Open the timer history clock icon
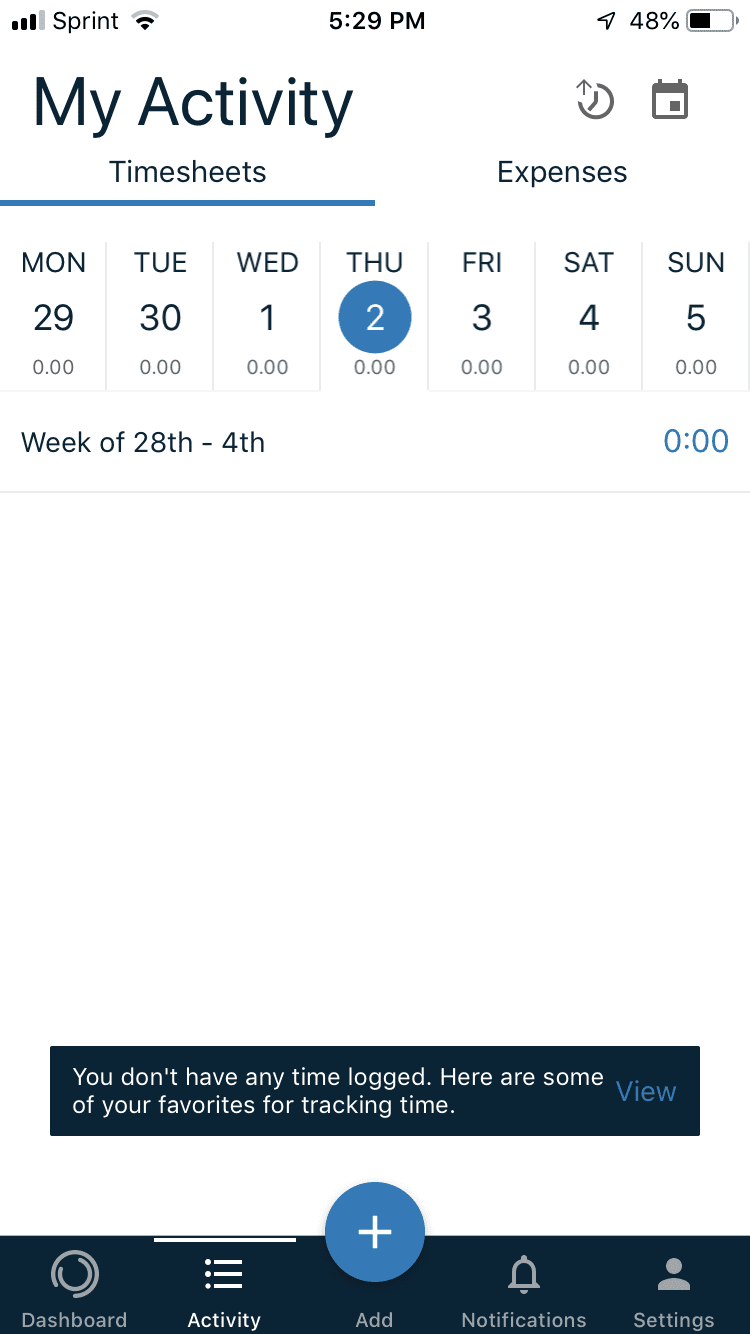Image resolution: width=750 pixels, height=1334 pixels. (595, 100)
